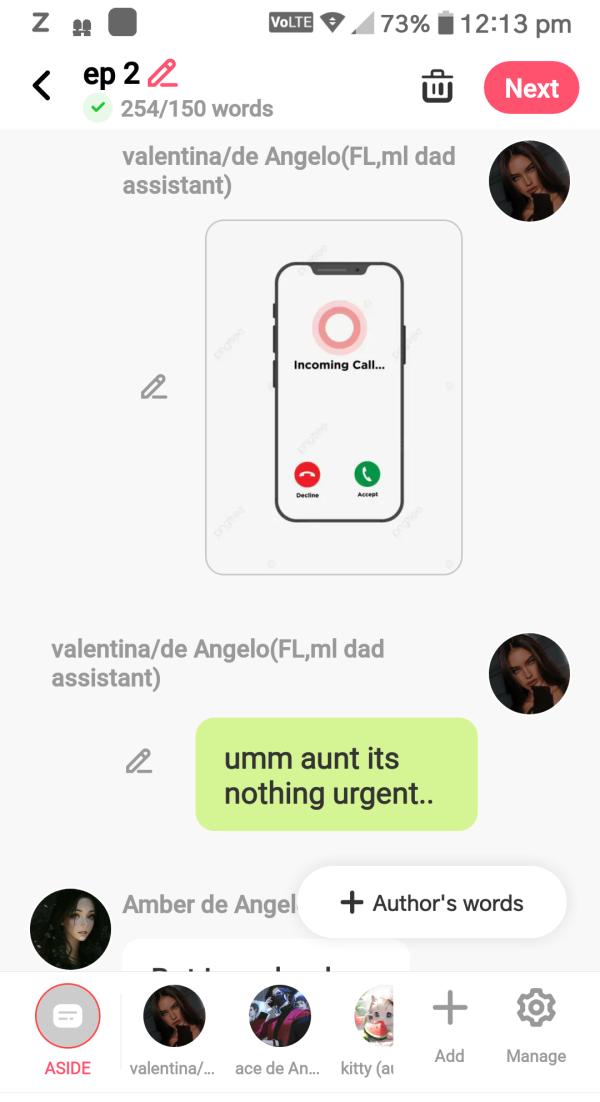Select the ASIDE narration option

67,1016
